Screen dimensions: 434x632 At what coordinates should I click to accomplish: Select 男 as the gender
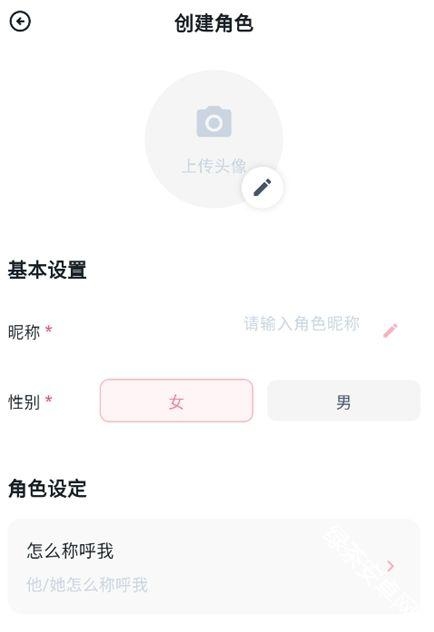coord(344,401)
